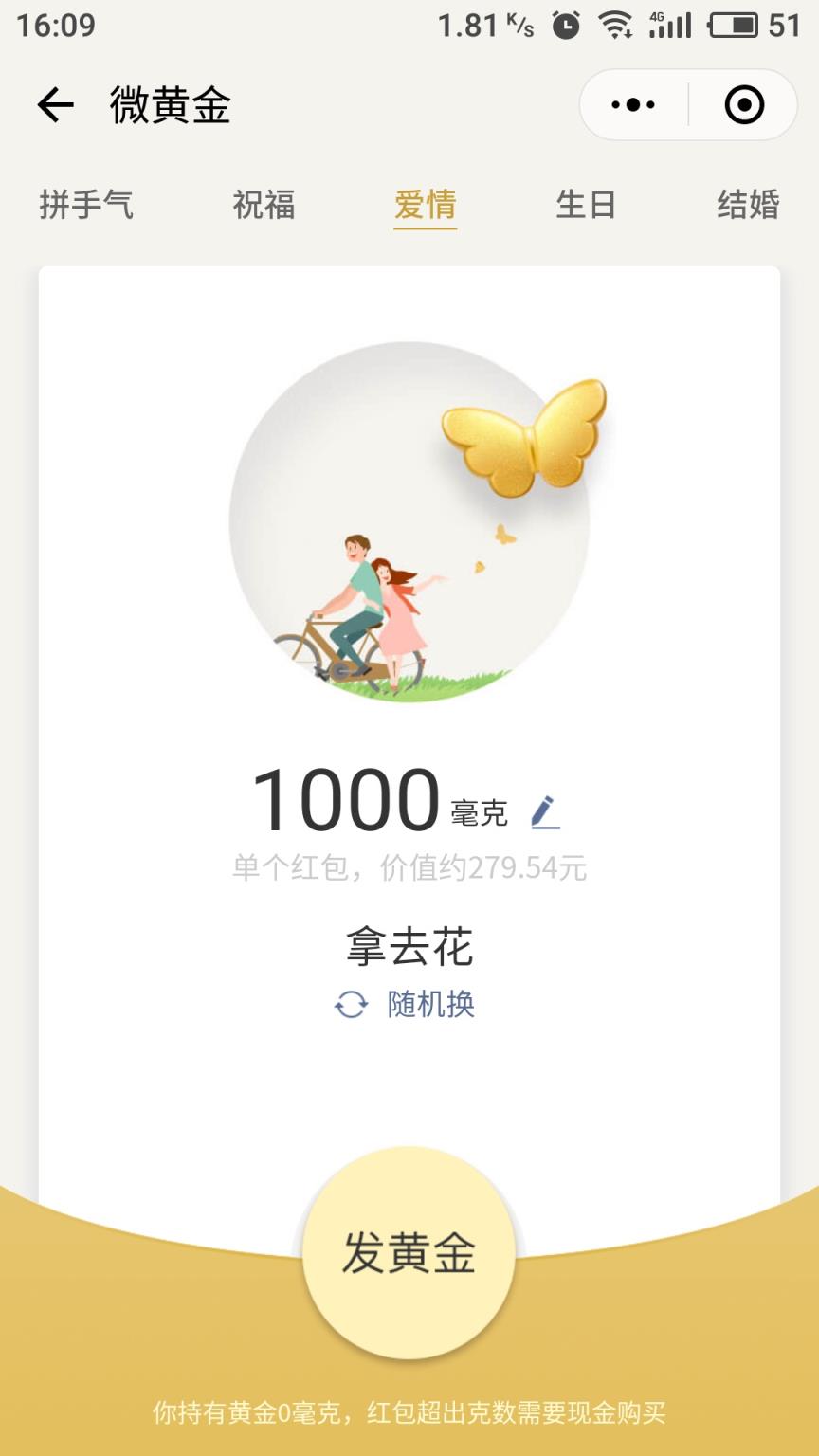Click the battery indicator showing 51

tap(735, 26)
